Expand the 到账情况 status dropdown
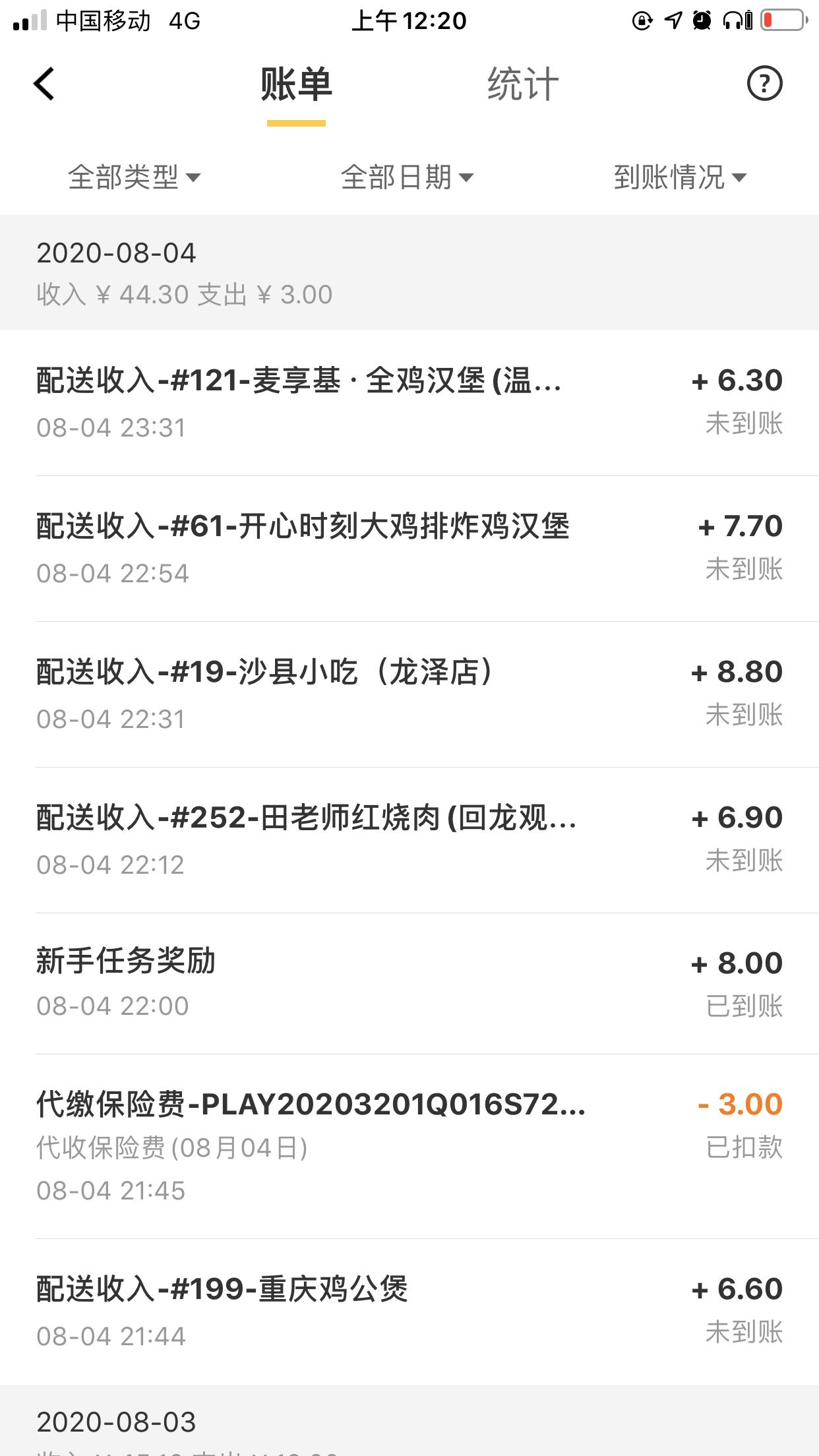The image size is (819, 1456). 679,176
